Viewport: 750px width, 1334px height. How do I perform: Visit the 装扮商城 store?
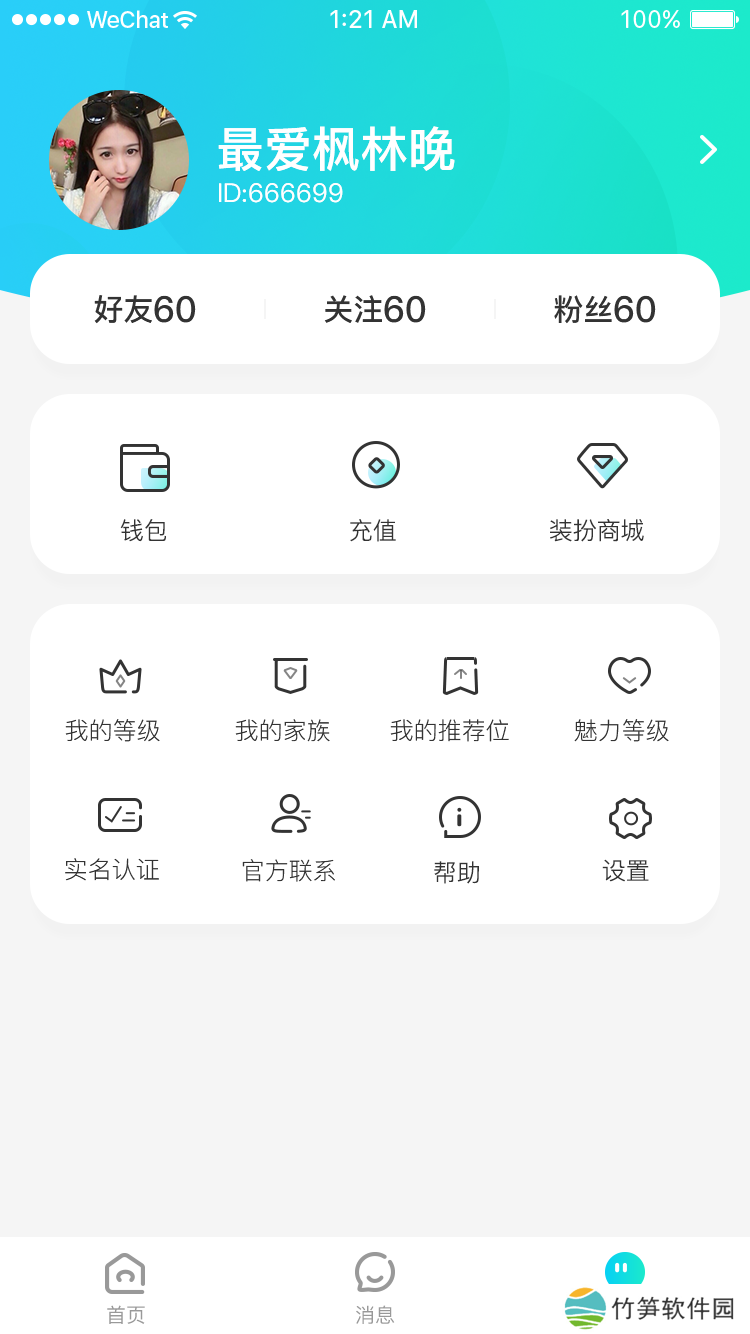600,490
